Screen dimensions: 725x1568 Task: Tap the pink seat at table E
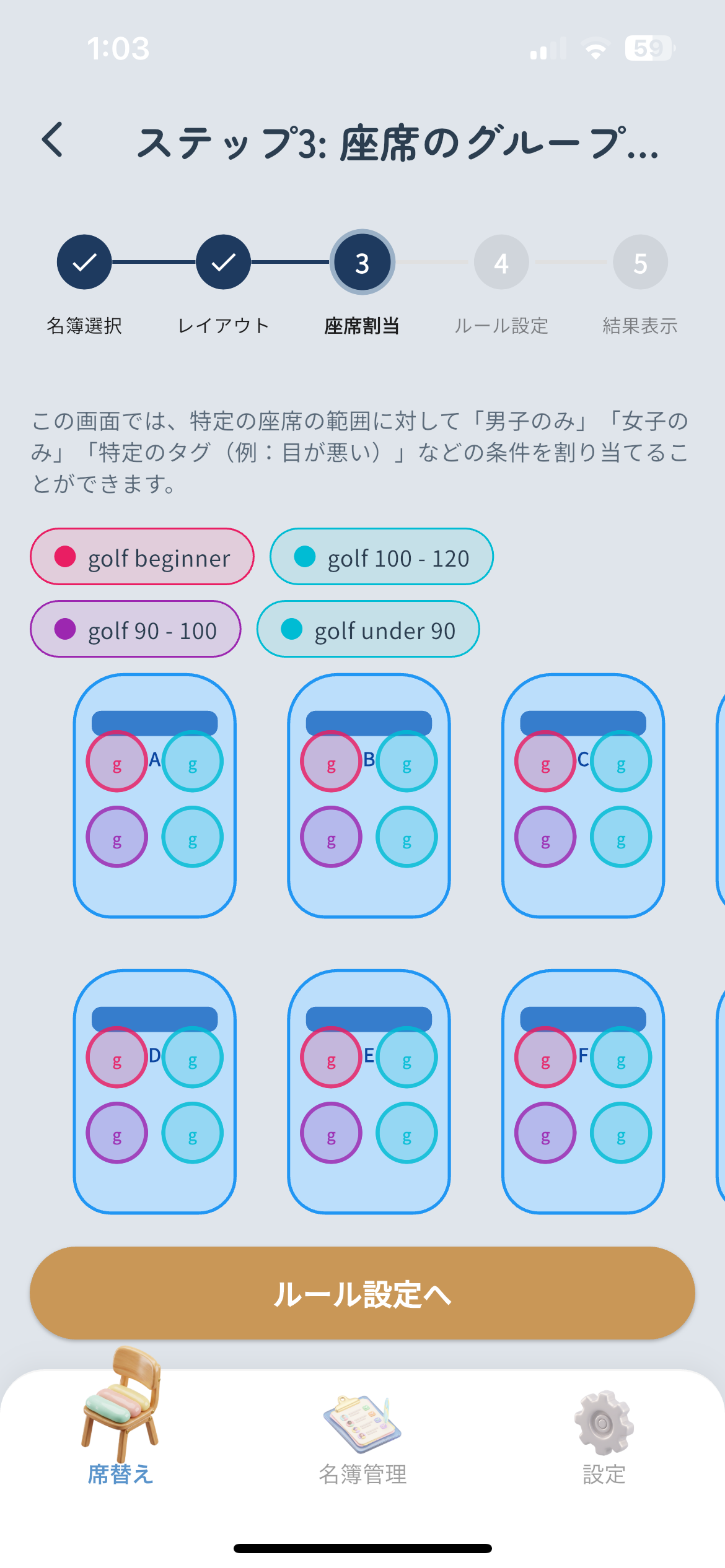pos(331,1058)
